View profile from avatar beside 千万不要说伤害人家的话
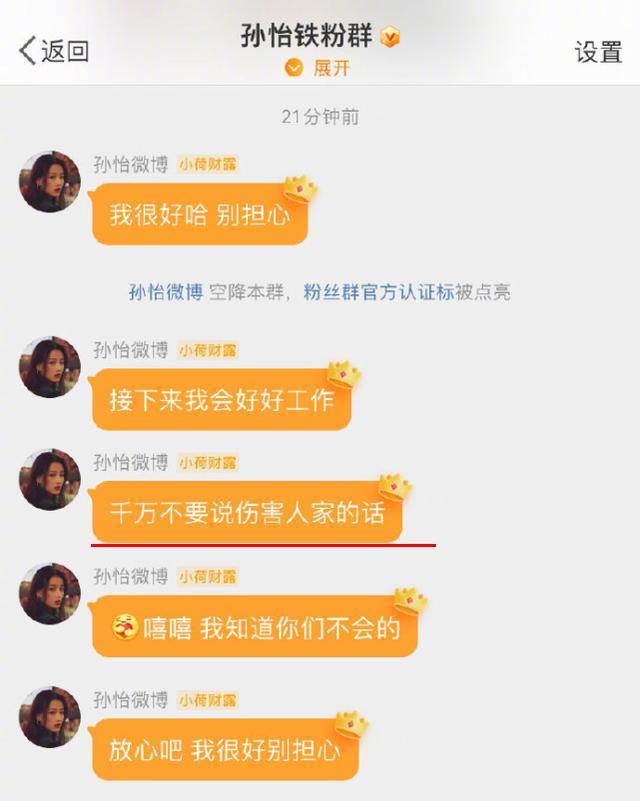The width and height of the screenshot is (640, 801). tap(50, 480)
